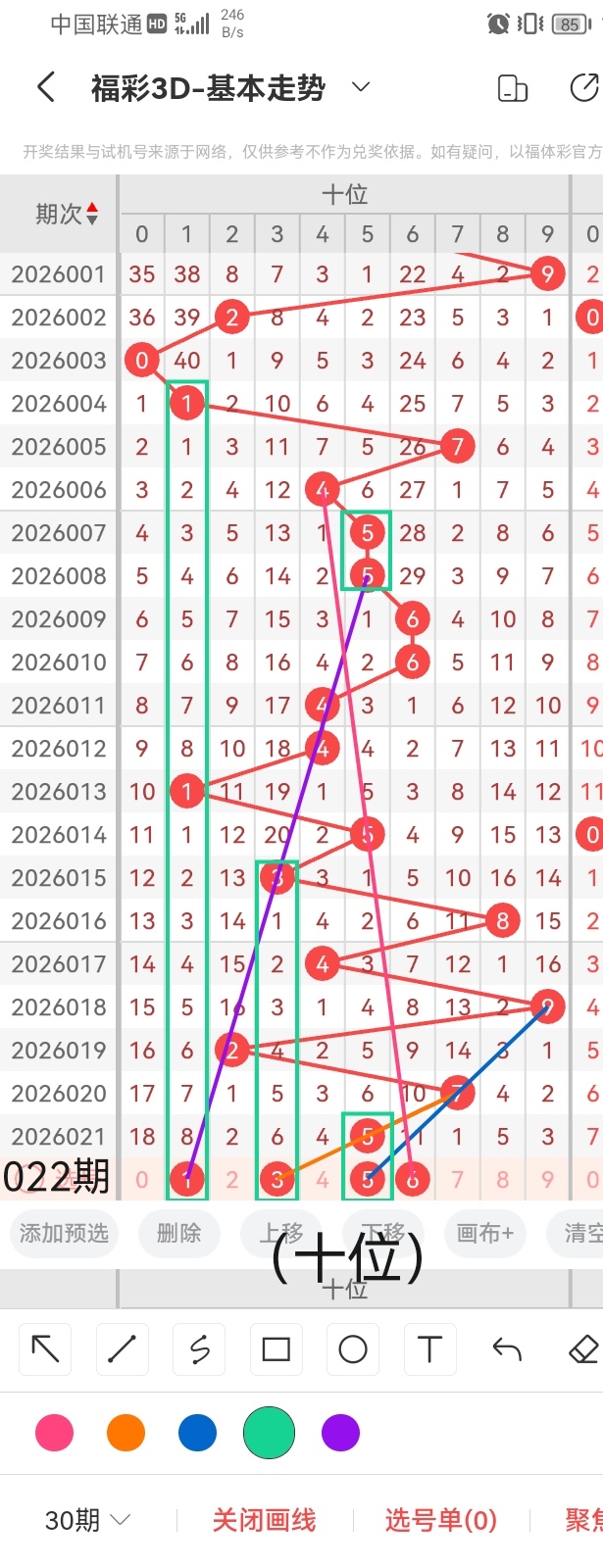Select the straight line drawing tool
Viewport: 603px width, 1568px height.
click(x=123, y=1349)
